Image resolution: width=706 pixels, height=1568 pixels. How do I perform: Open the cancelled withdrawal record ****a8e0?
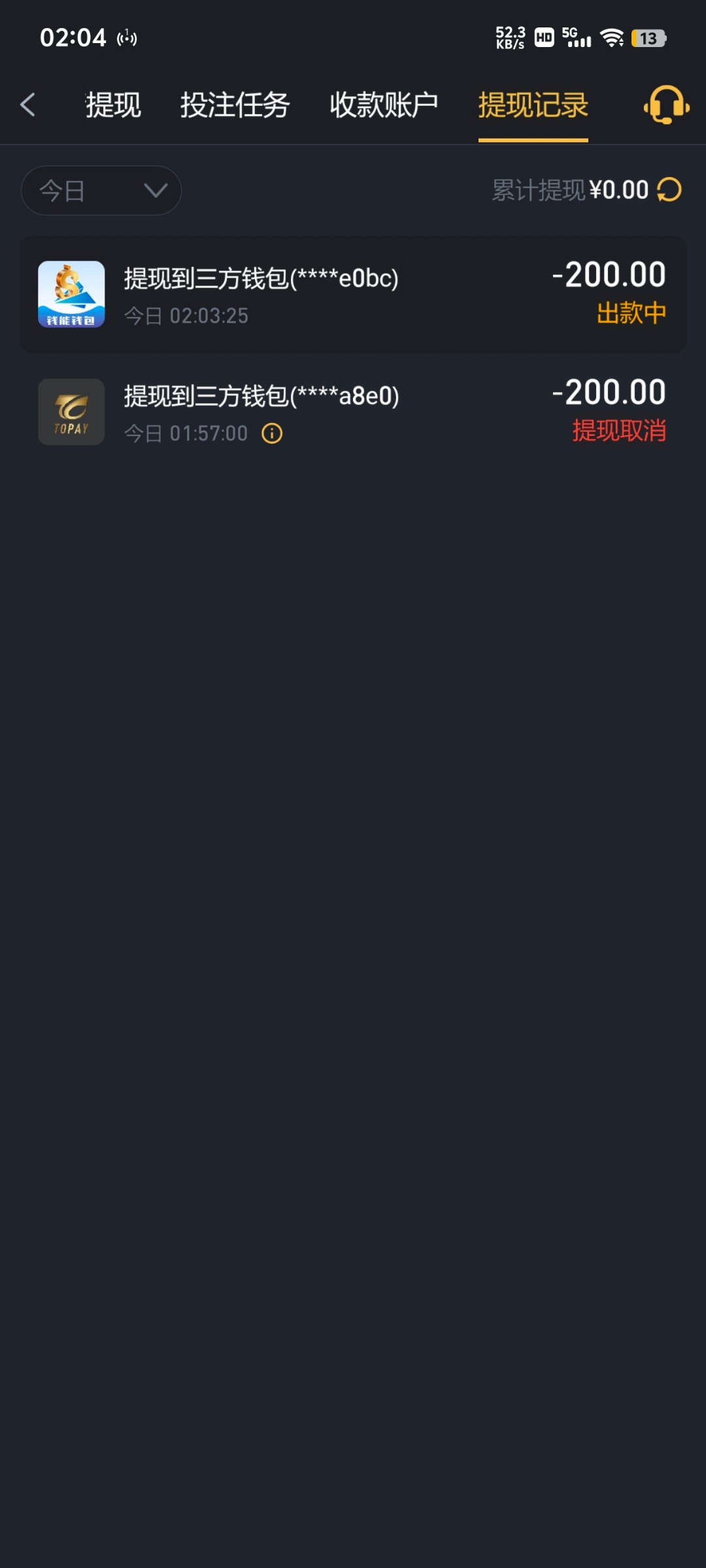point(353,412)
